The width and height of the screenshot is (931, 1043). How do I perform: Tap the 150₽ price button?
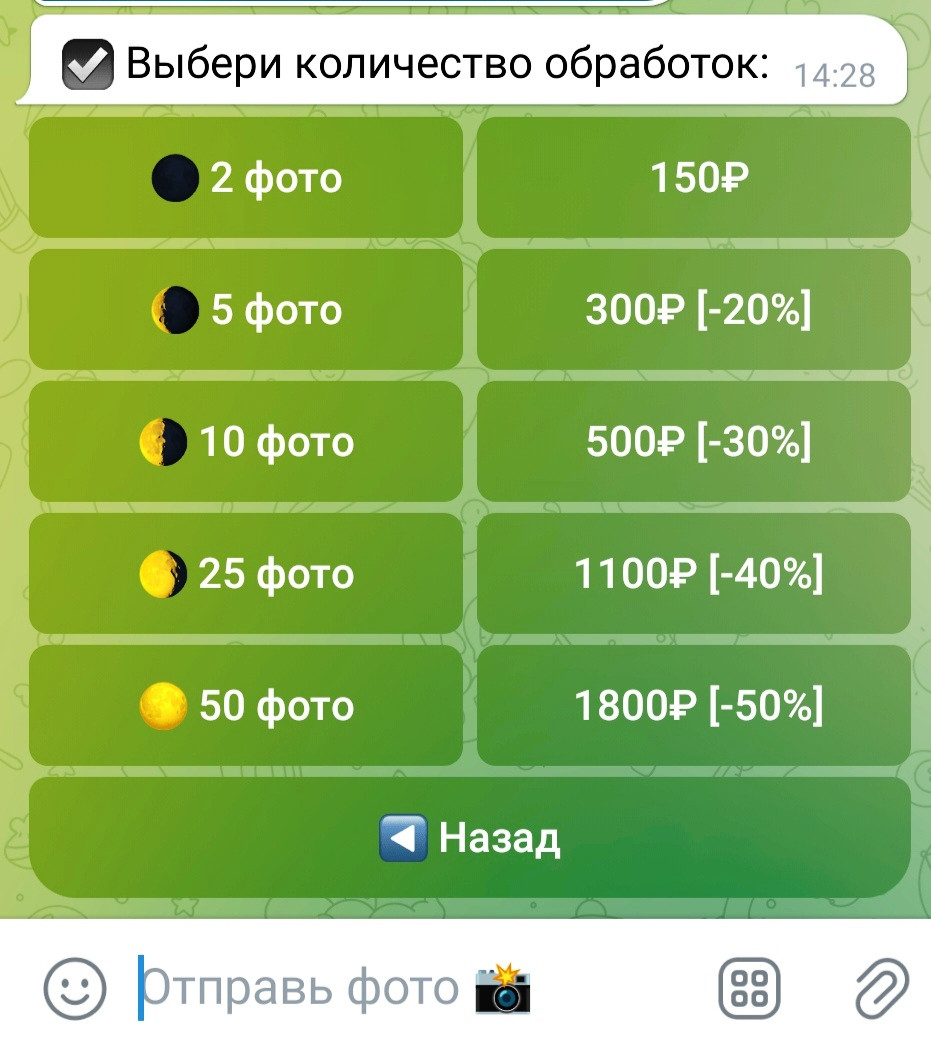pos(694,178)
